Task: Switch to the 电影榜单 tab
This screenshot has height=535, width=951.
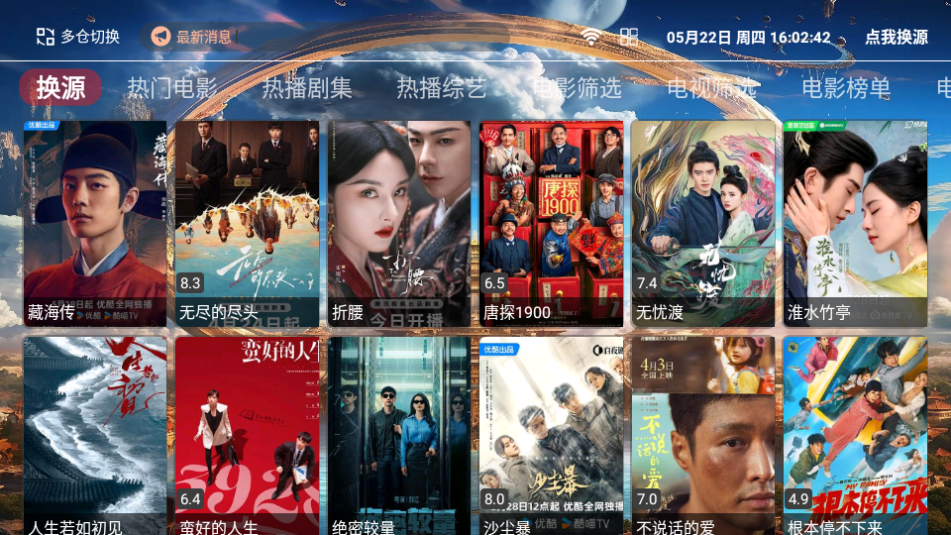Action: point(846,88)
